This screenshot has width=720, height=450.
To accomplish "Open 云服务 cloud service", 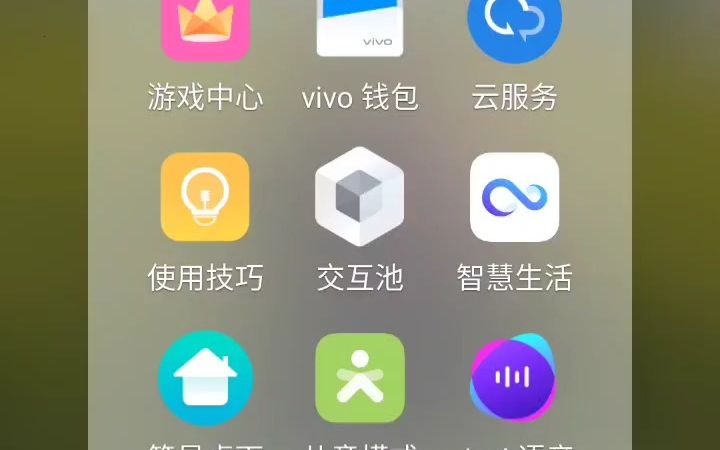I will click(514, 28).
